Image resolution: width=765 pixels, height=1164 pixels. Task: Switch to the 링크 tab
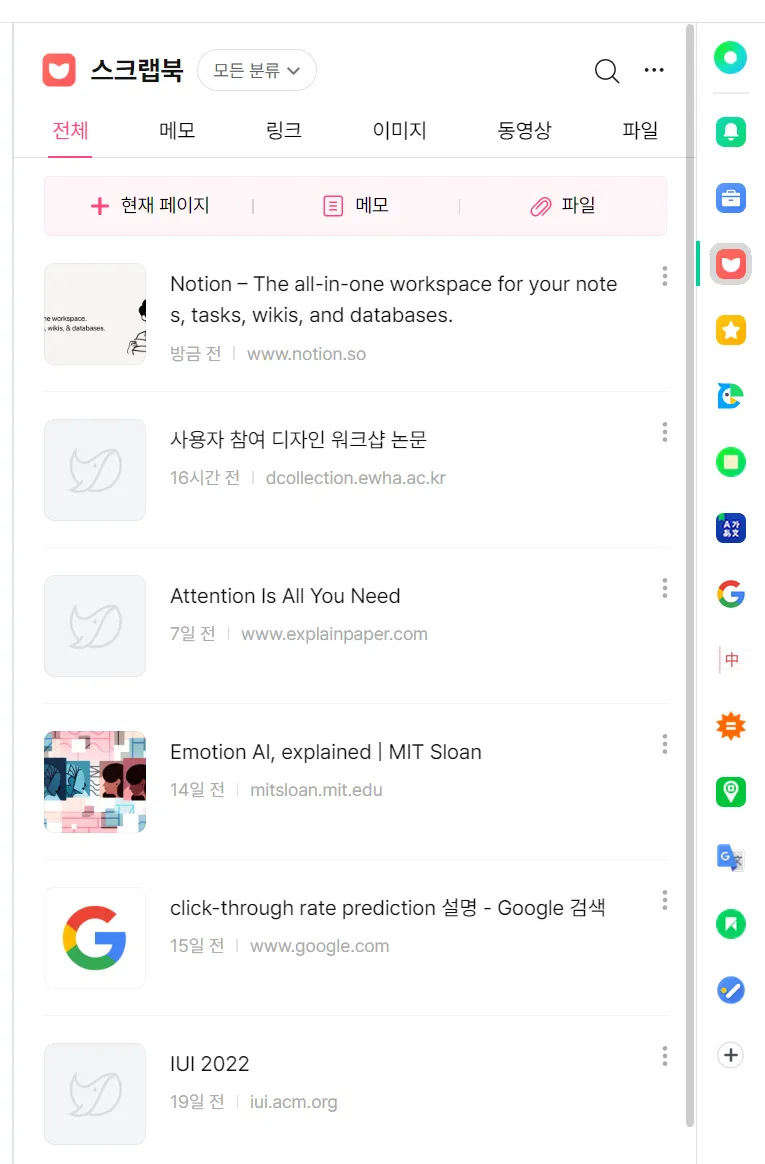[x=284, y=131]
